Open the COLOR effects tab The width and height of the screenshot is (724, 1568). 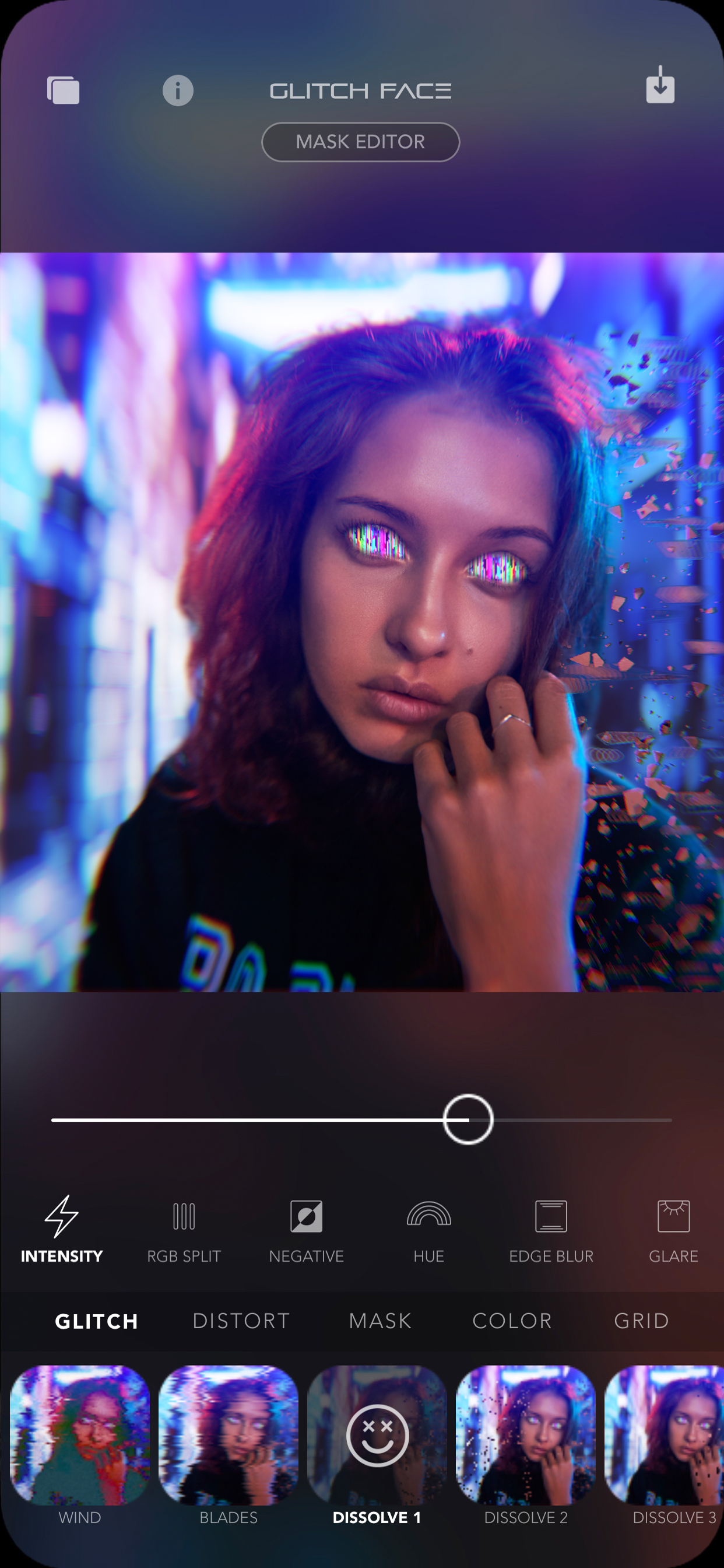pyautogui.click(x=513, y=1321)
